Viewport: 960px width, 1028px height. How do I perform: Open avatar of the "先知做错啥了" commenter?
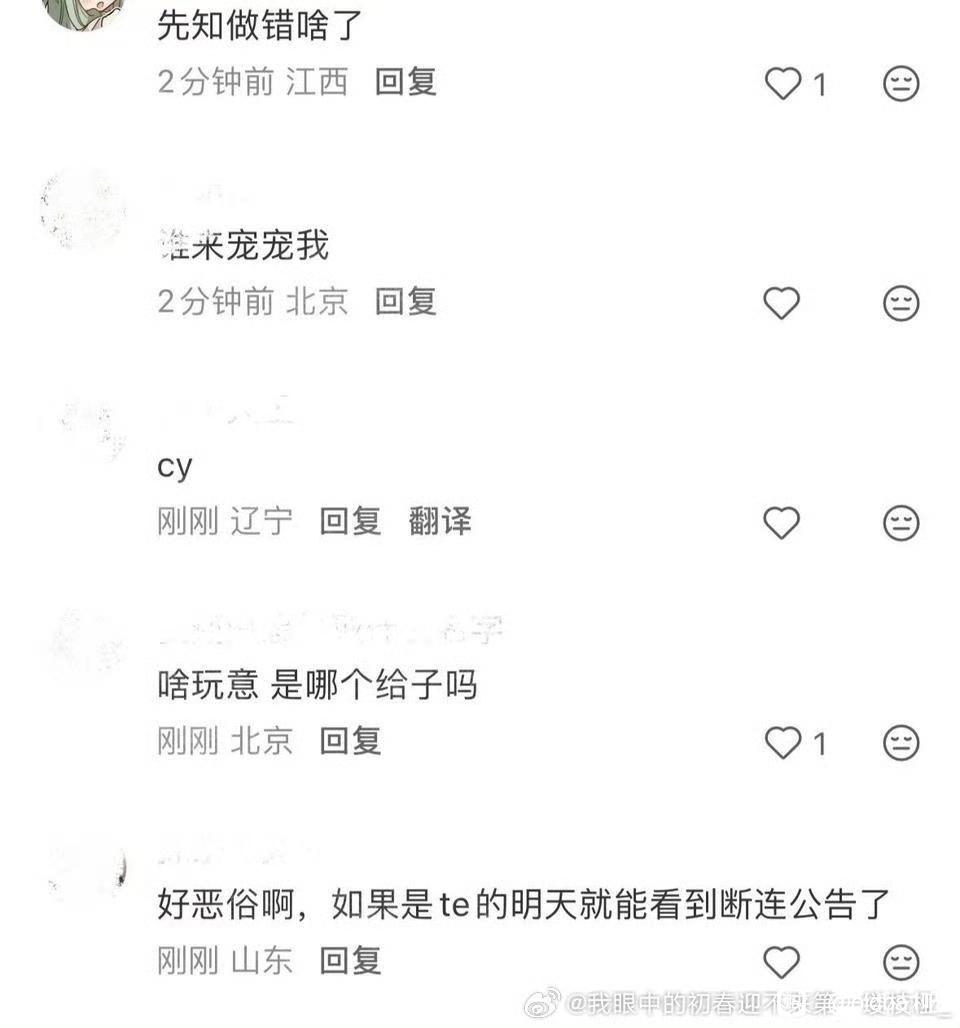pos(85,10)
